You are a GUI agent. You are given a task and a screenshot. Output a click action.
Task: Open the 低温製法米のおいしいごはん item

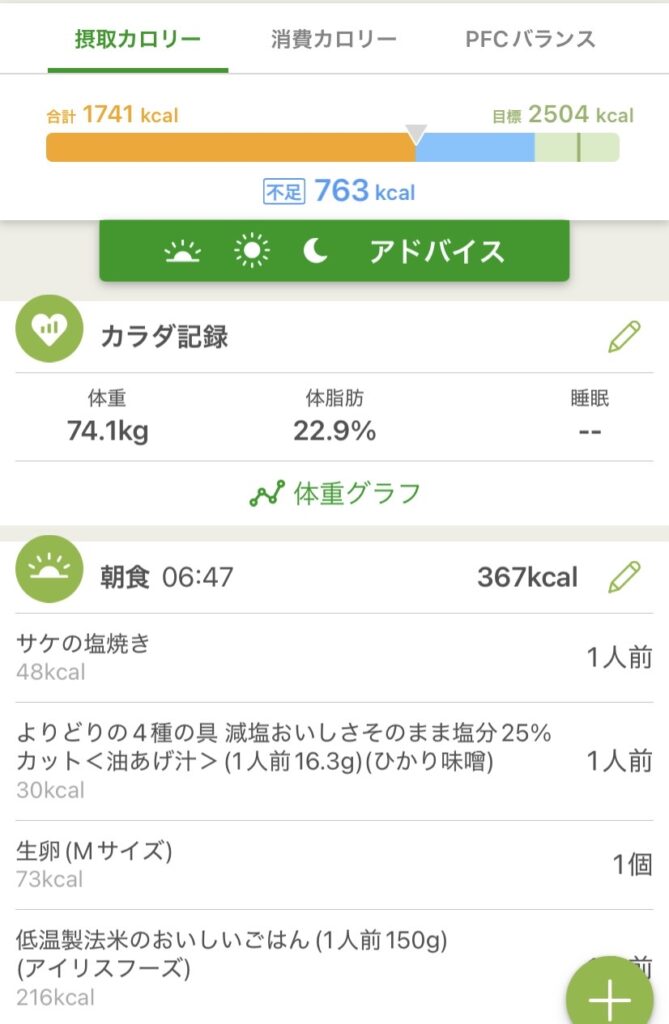[x=280, y=968]
